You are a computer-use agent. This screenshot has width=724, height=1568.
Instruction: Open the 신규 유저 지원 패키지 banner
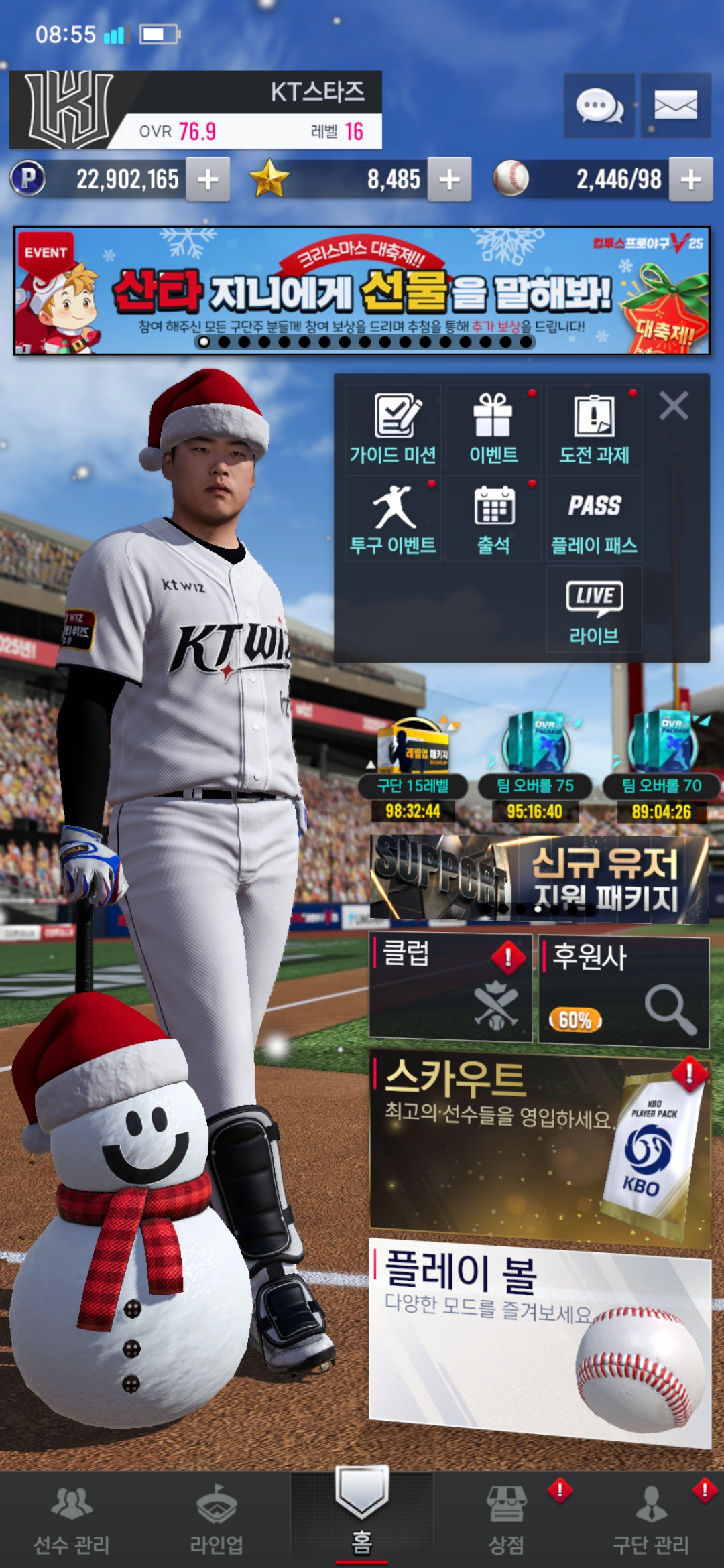click(540, 879)
